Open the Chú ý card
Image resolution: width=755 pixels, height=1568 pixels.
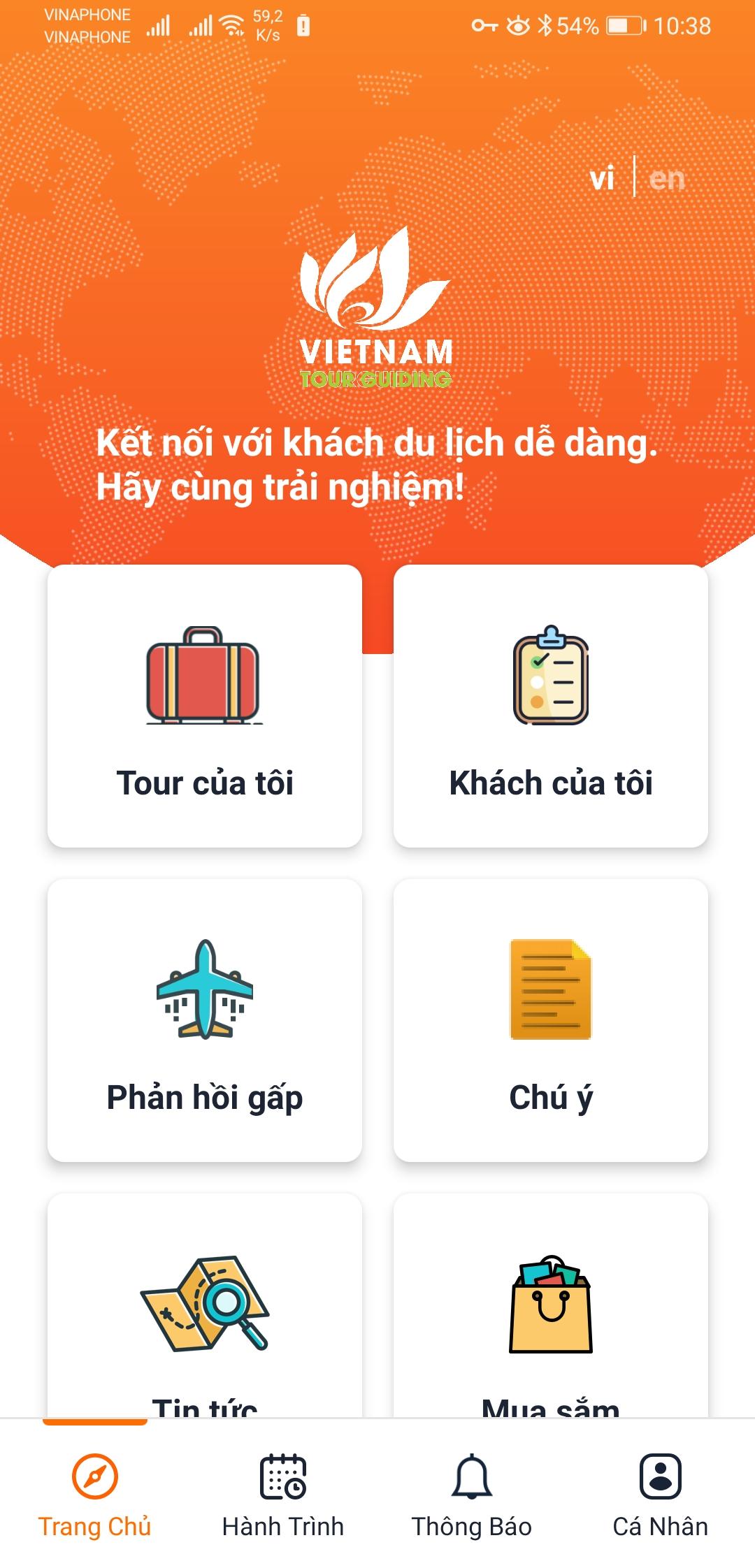pyautogui.click(x=551, y=1020)
